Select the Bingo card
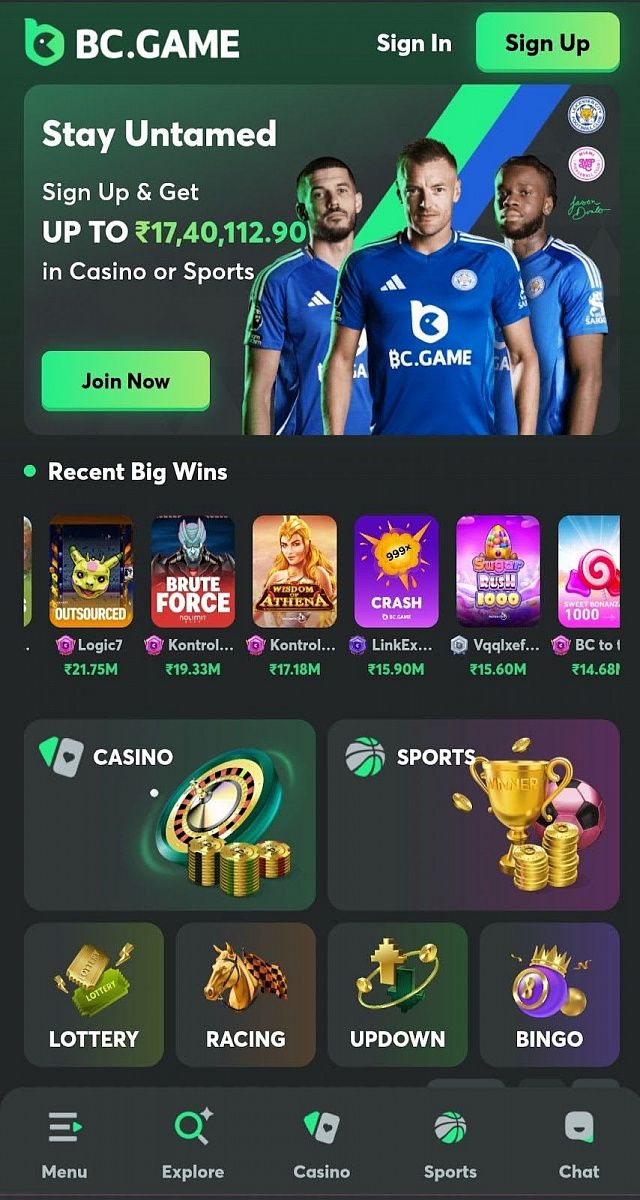The width and height of the screenshot is (640, 1200). pyautogui.click(x=549, y=995)
